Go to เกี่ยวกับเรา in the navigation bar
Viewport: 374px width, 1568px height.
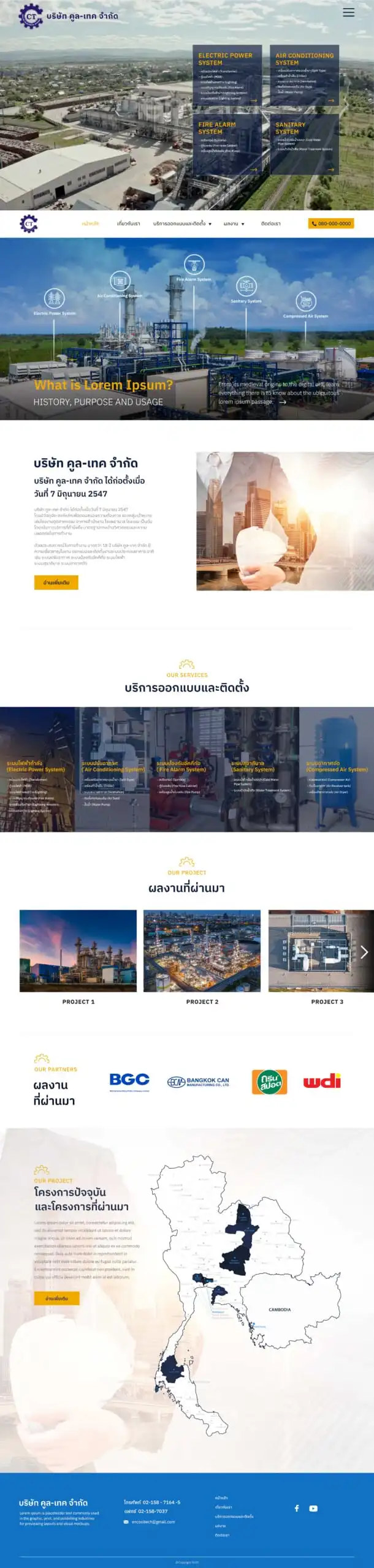coord(129,224)
